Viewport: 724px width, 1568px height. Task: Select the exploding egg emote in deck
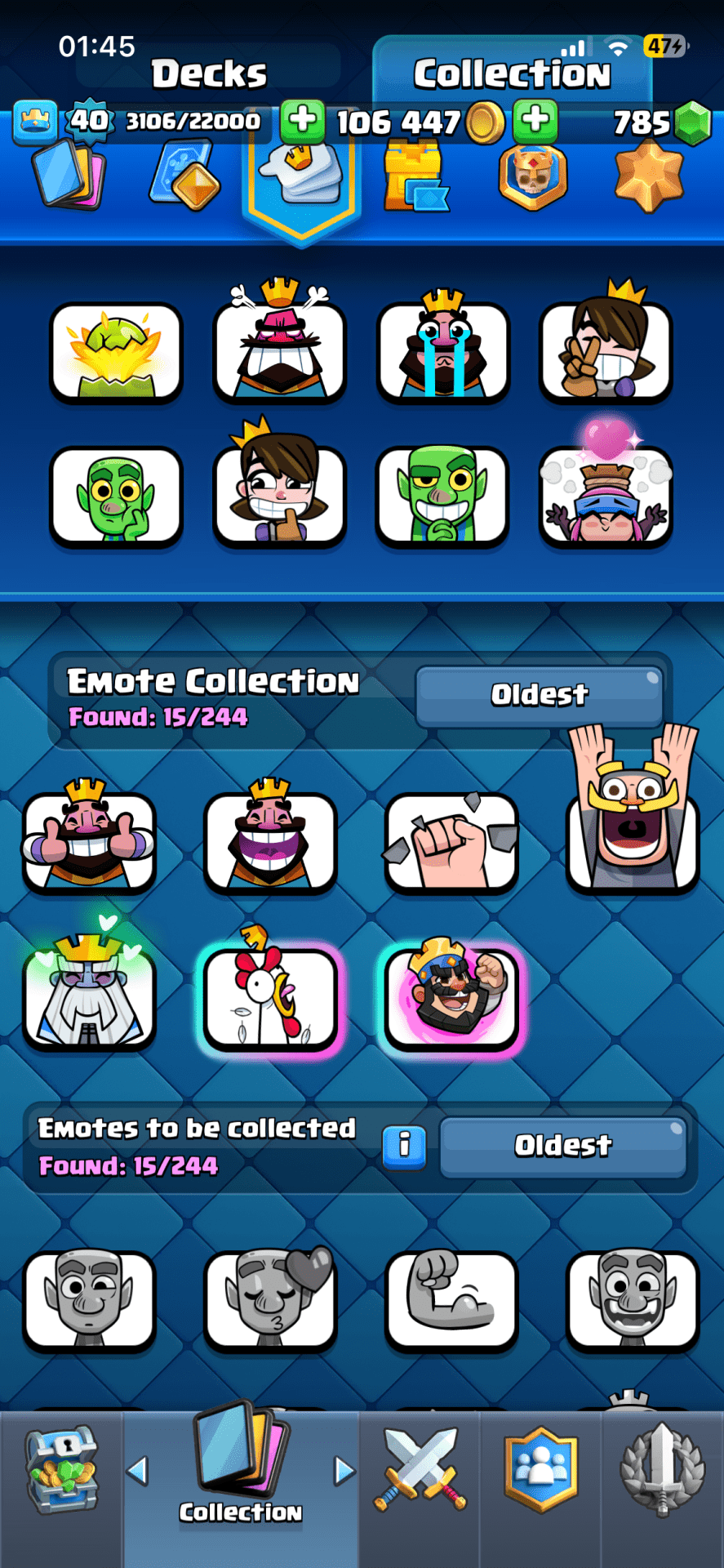pyautogui.click(x=117, y=351)
